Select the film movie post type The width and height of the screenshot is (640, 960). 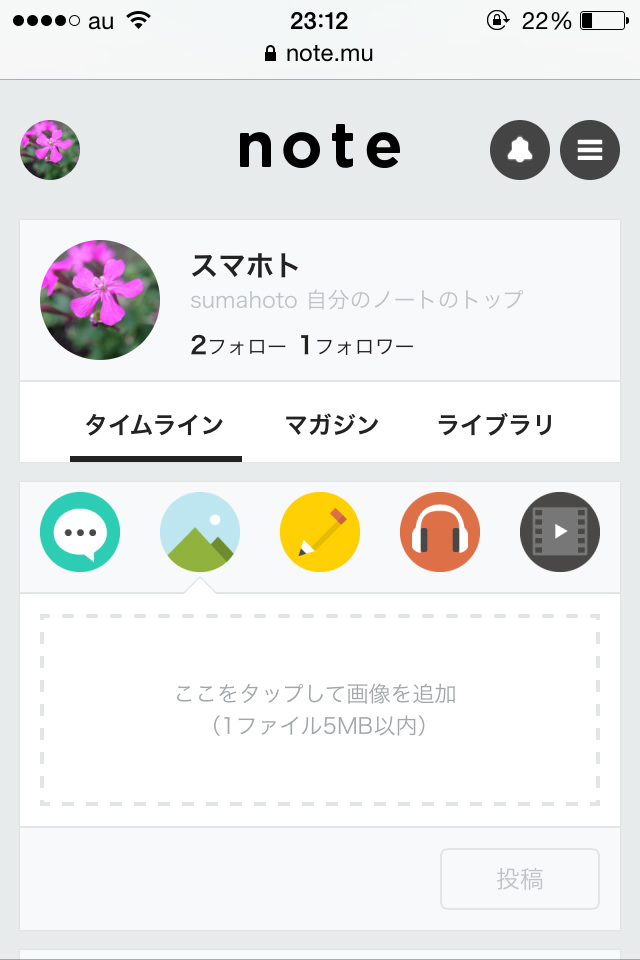[x=560, y=532]
